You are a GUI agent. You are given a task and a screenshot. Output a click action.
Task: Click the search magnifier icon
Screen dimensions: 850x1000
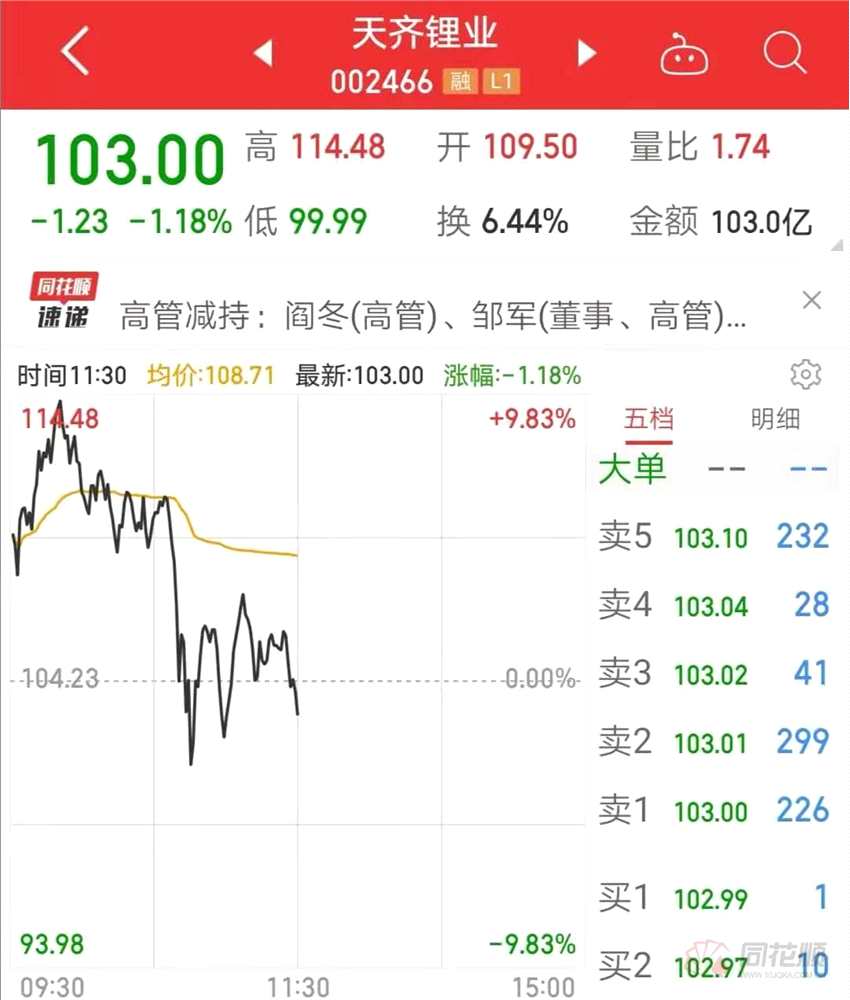tap(786, 52)
